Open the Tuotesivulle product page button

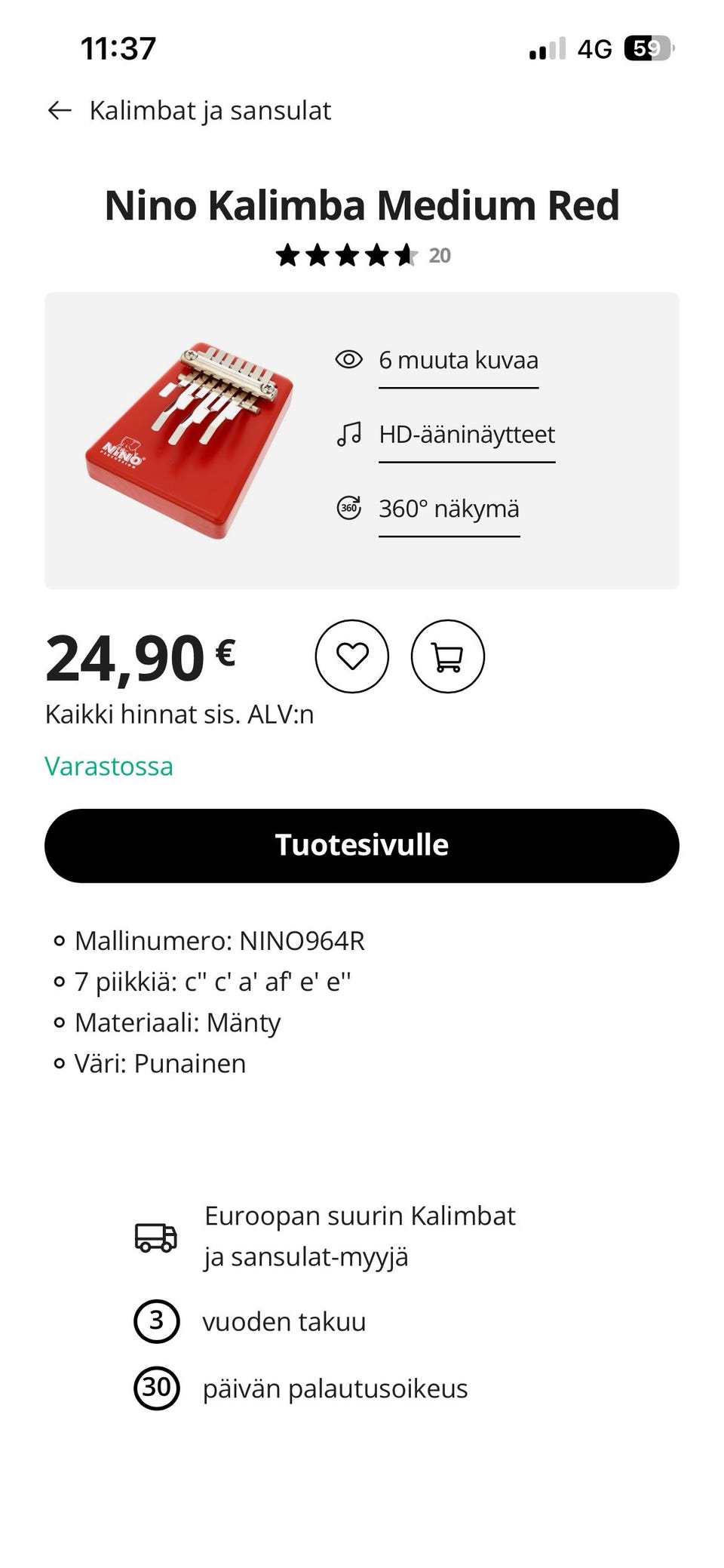[362, 845]
